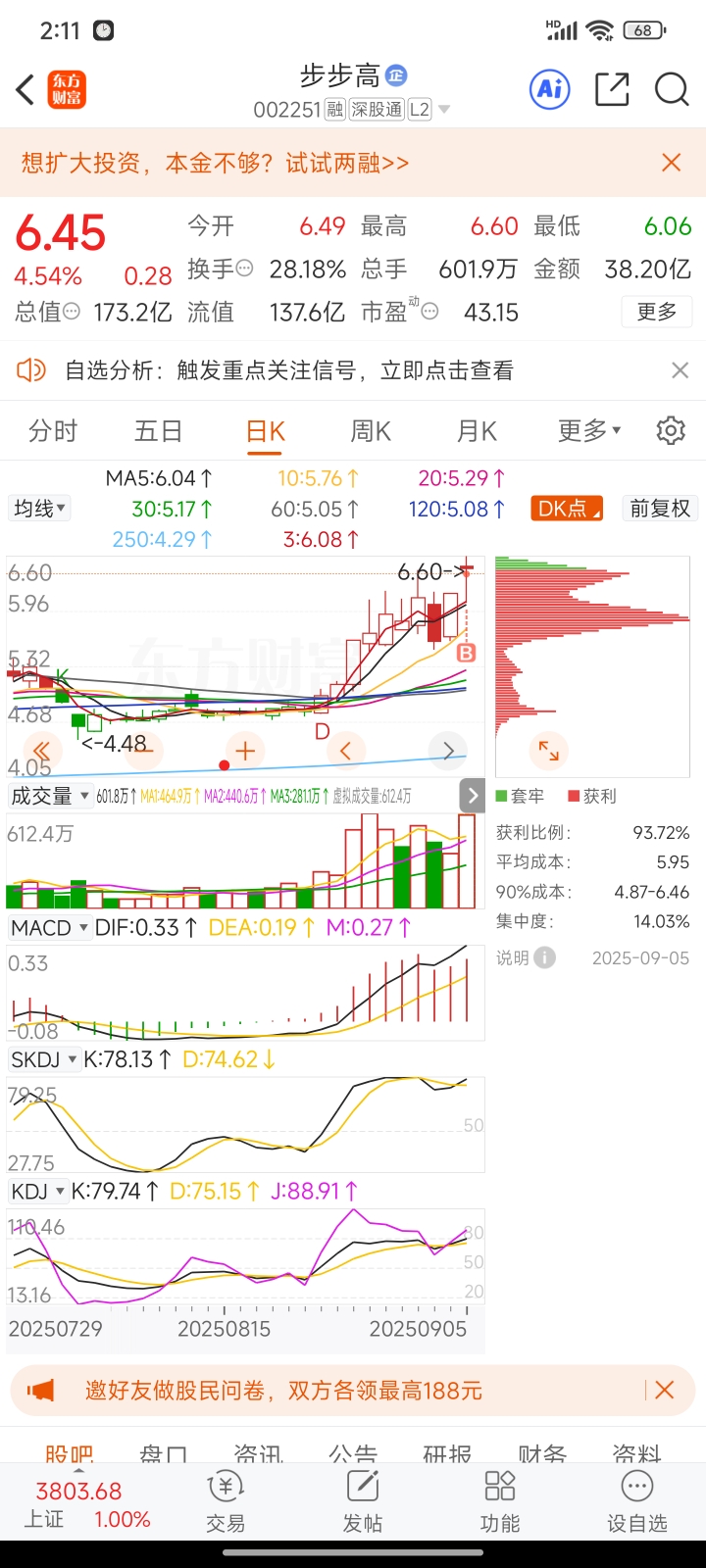Switch to the 五日 chart tab
Viewport: 706px width, 1568px height.
(x=159, y=431)
